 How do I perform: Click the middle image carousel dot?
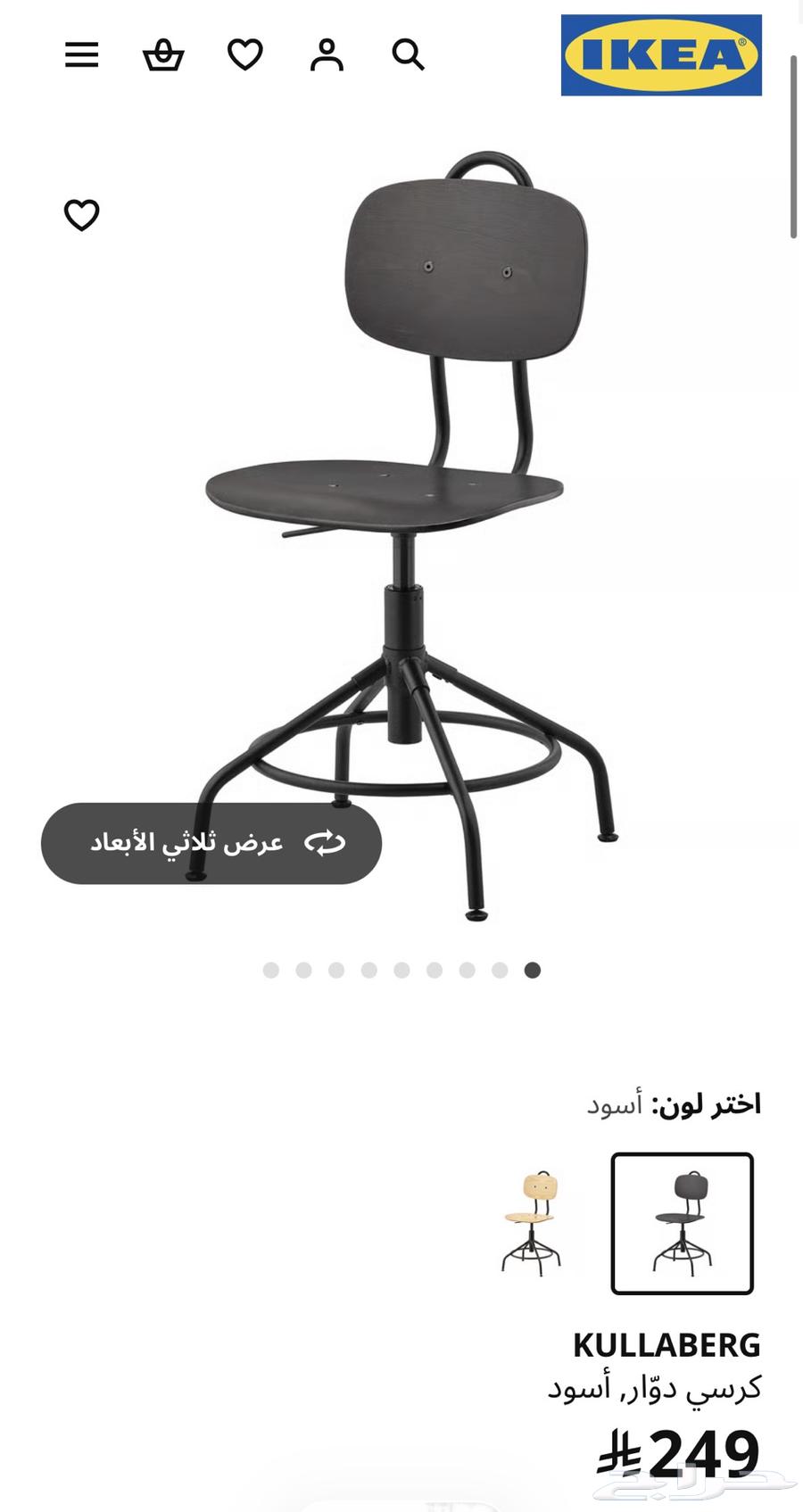tap(401, 970)
